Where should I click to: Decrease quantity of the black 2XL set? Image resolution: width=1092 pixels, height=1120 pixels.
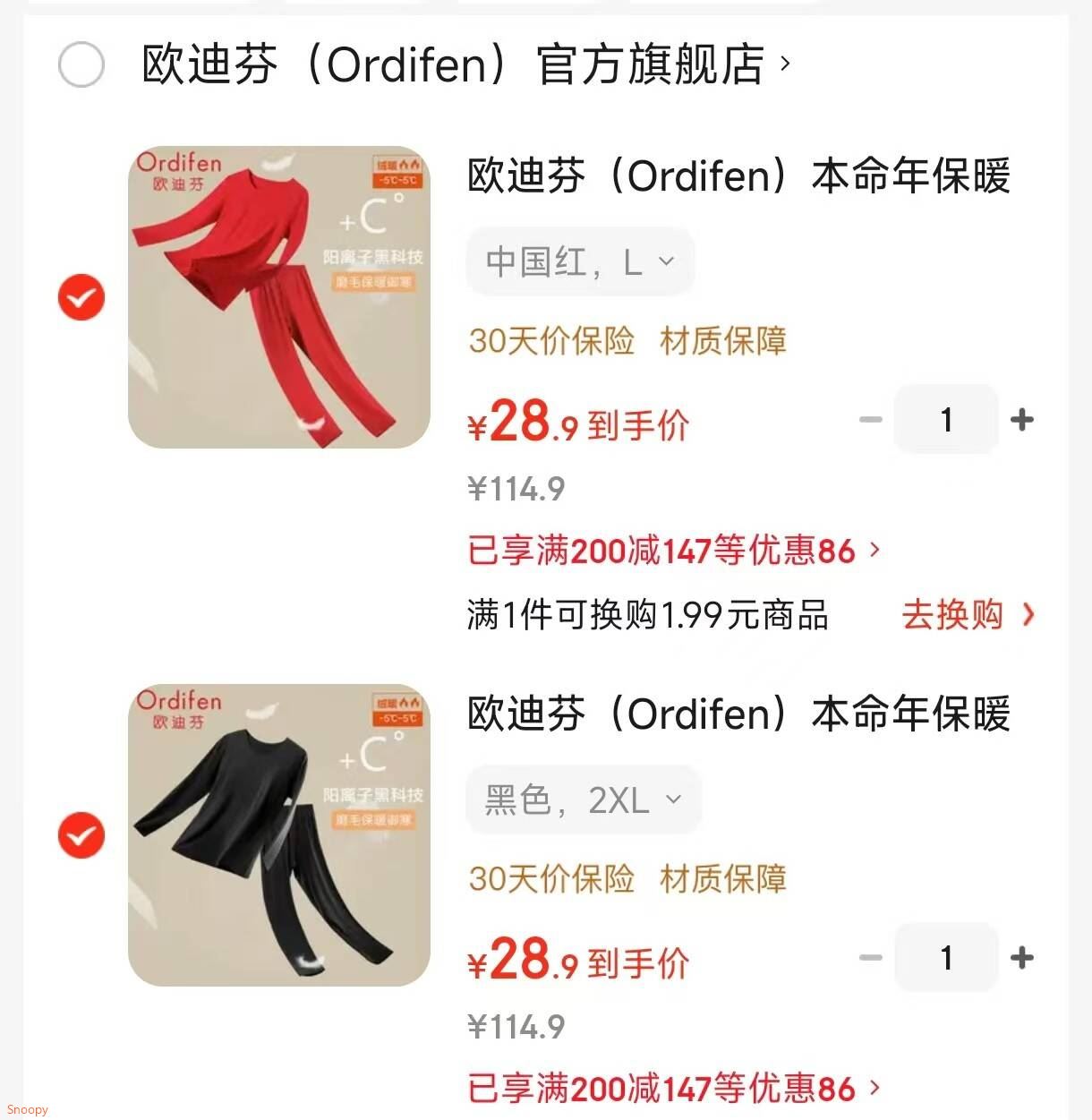point(870,957)
